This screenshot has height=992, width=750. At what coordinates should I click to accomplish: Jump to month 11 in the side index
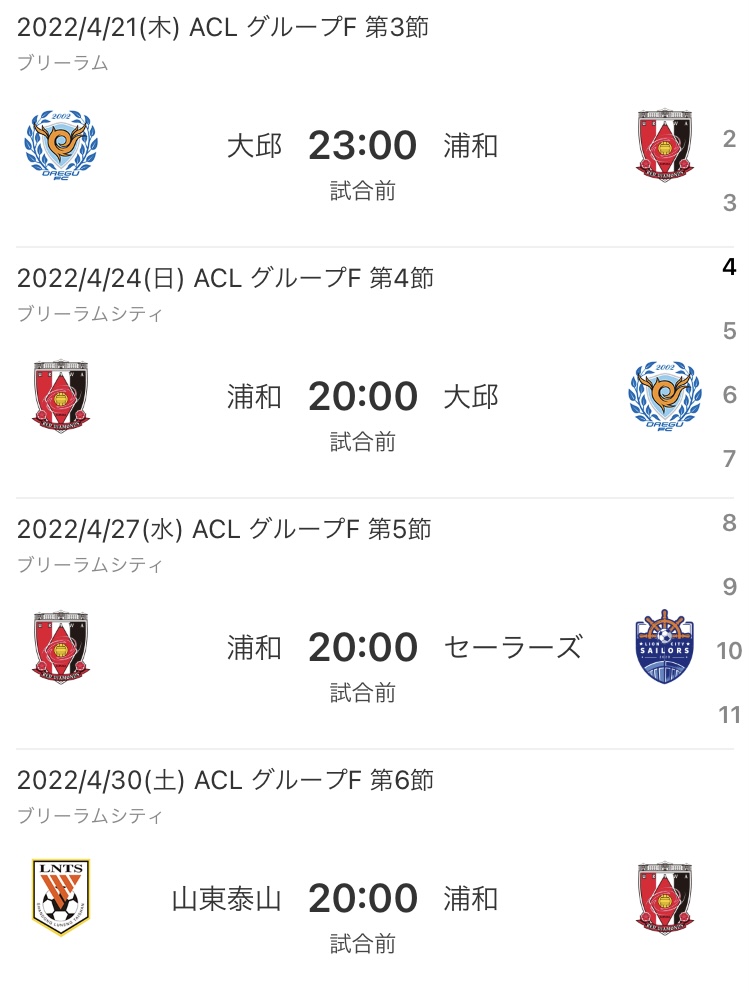pos(729,715)
